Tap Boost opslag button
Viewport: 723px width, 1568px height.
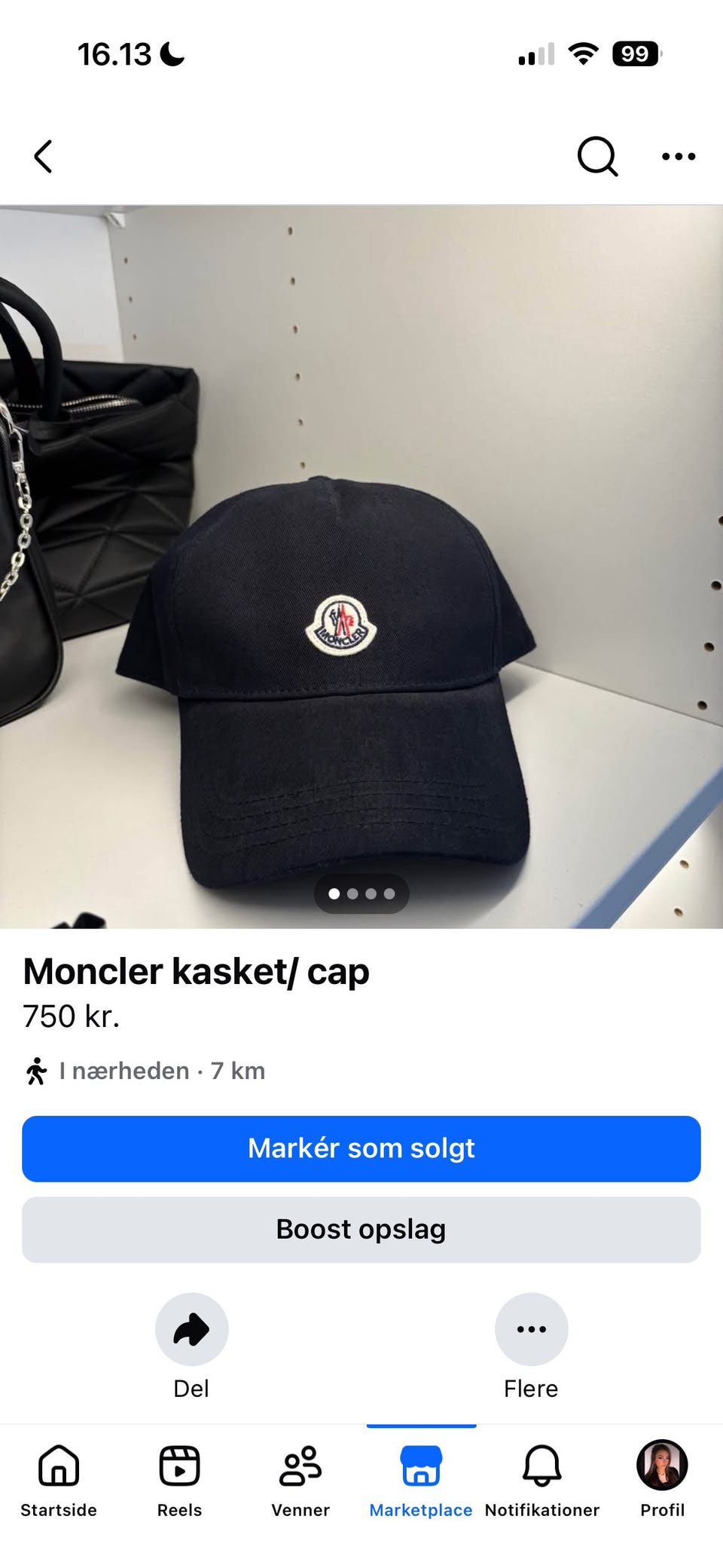361,1230
